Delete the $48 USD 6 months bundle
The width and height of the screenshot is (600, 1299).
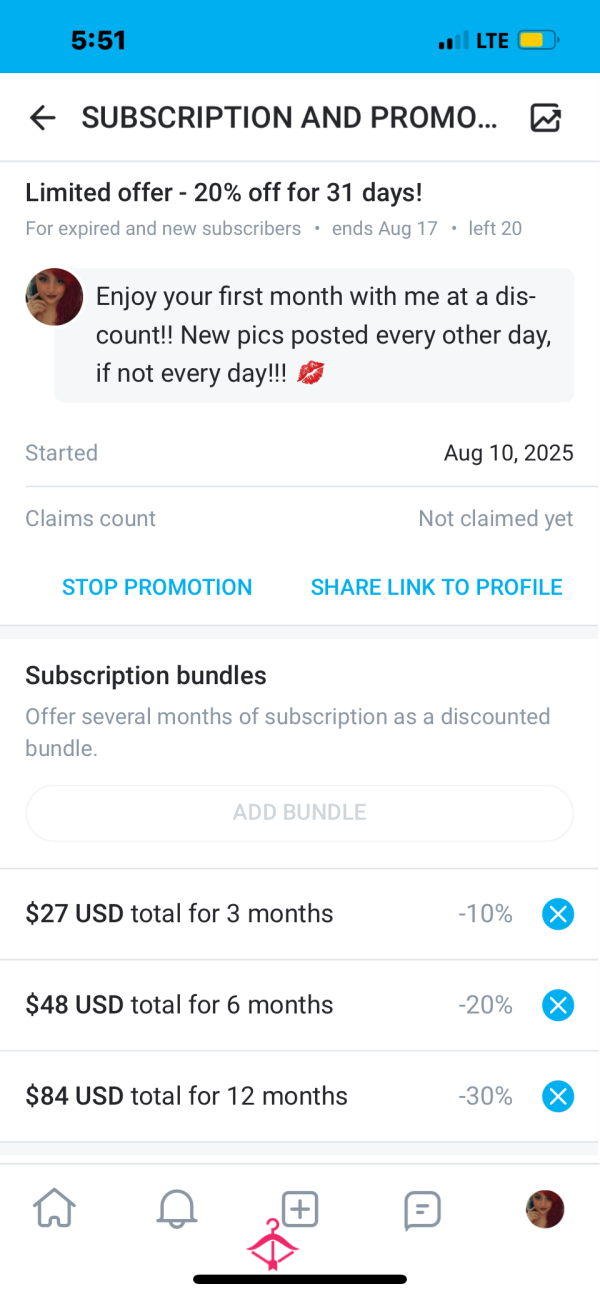558,1005
